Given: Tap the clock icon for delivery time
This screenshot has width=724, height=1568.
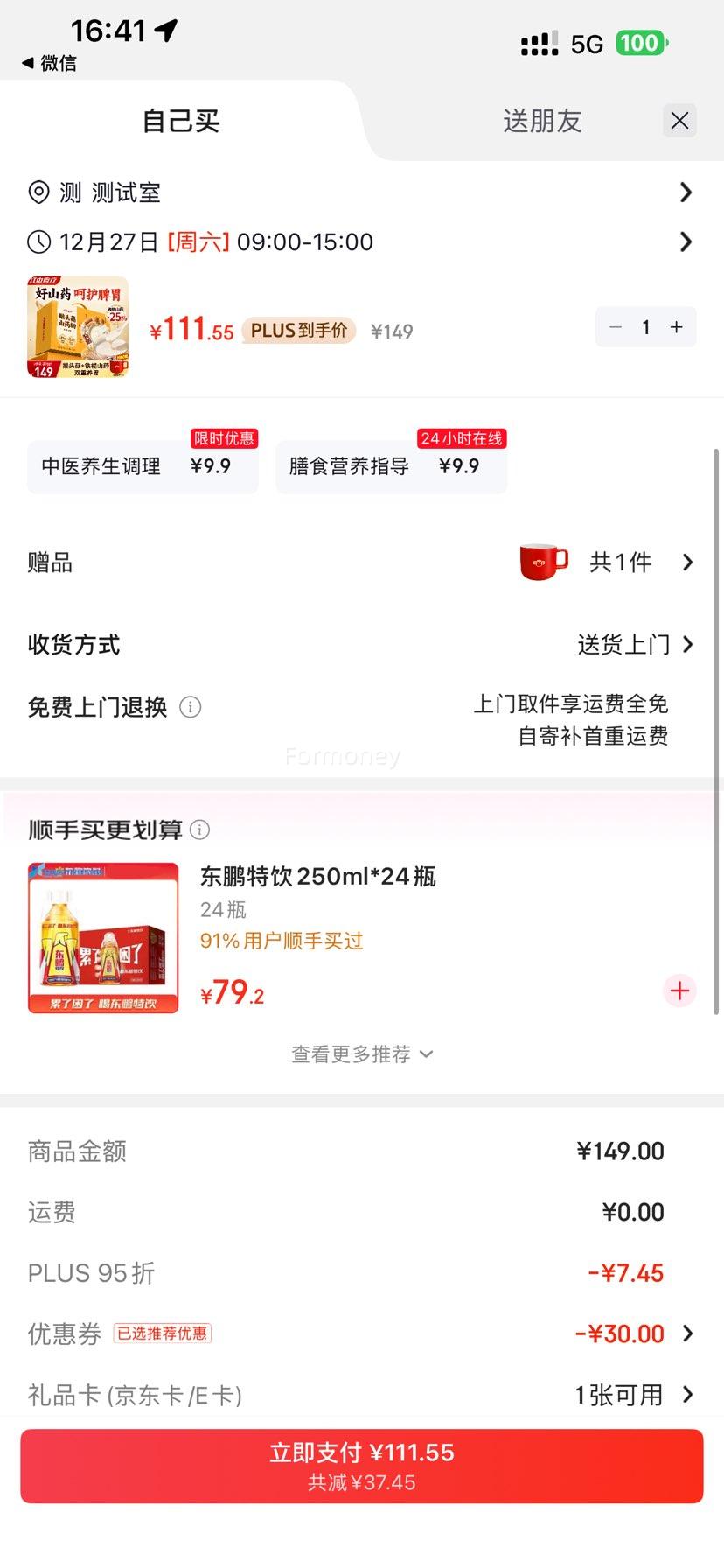Looking at the screenshot, I should (x=38, y=242).
